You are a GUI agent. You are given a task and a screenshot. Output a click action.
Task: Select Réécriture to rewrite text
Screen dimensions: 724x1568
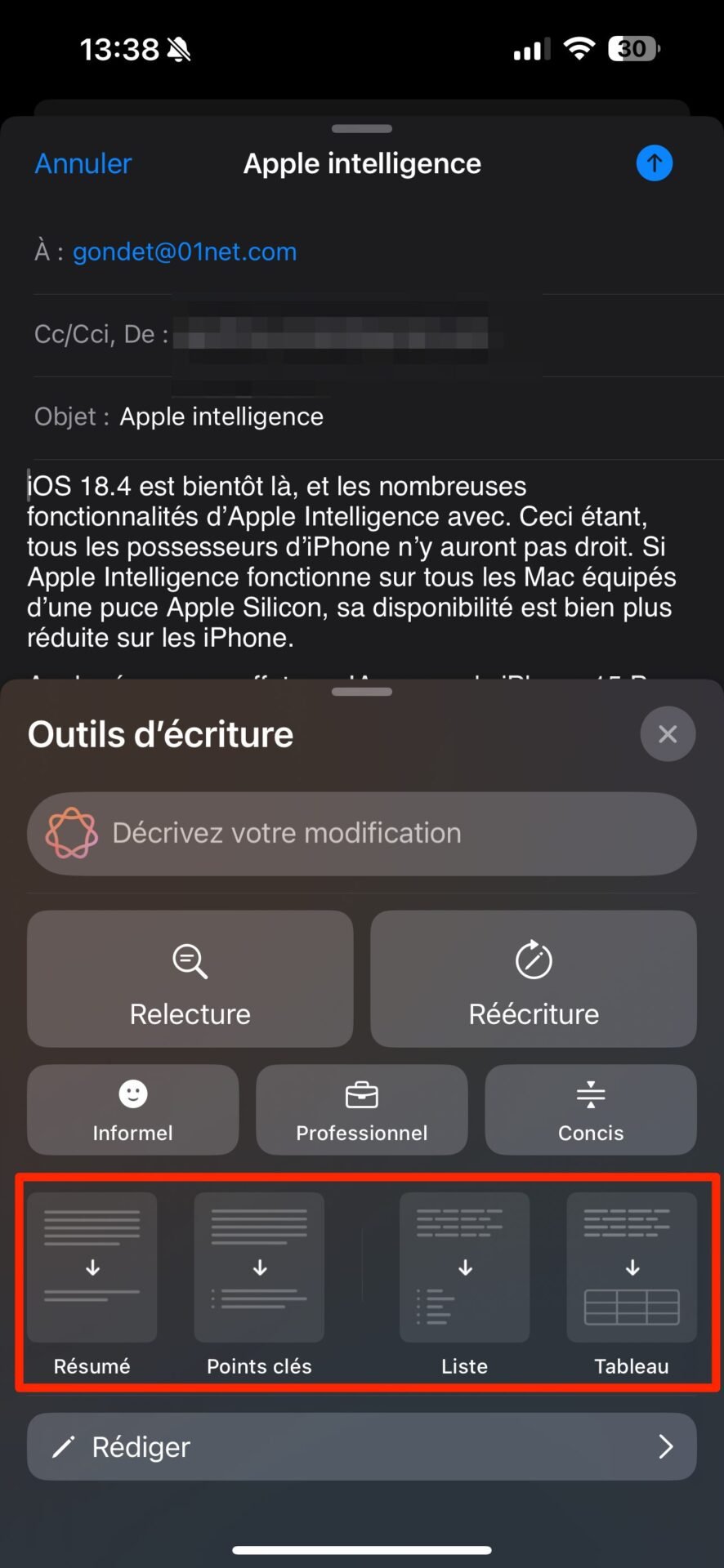534,978
